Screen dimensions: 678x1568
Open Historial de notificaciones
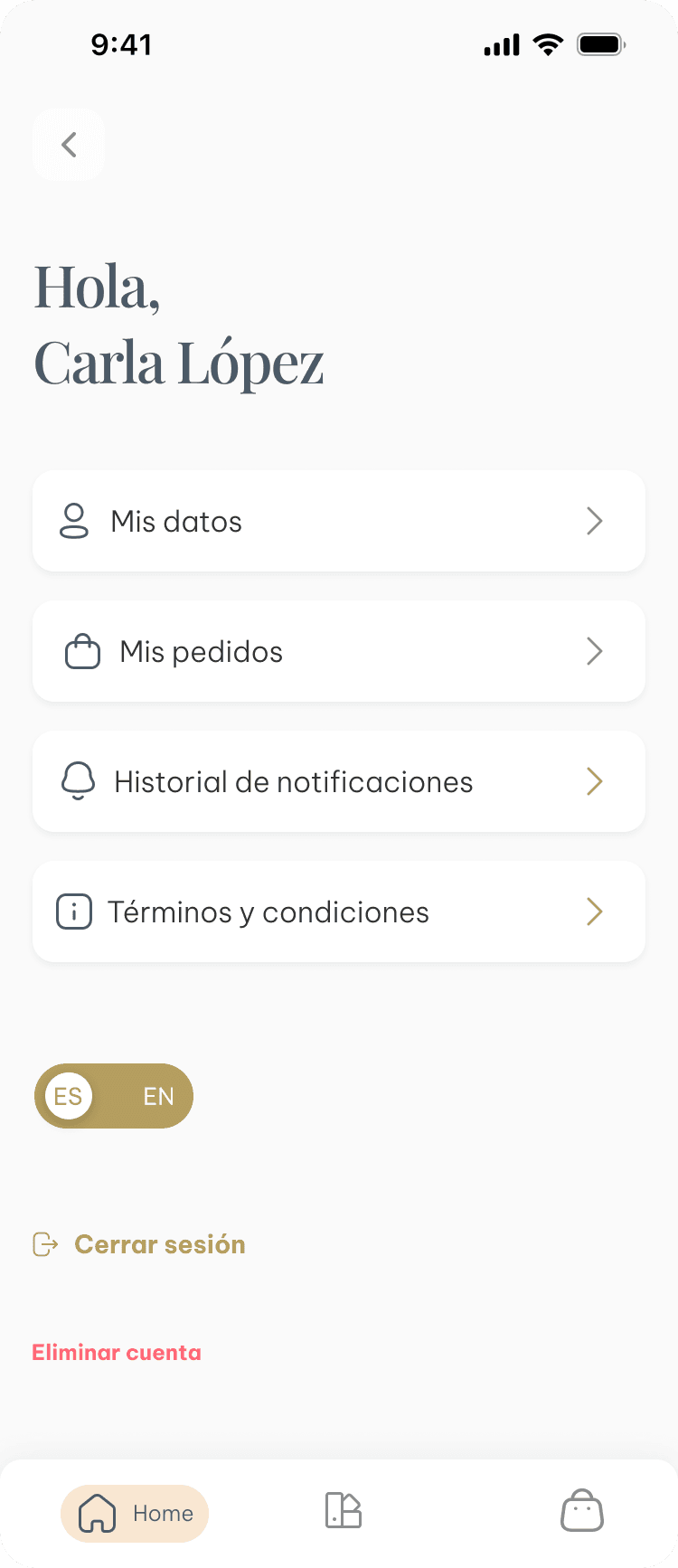coord(338,781)
